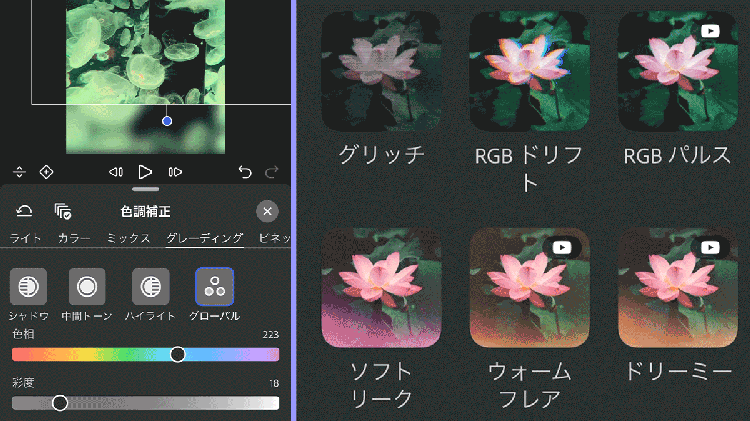Switch to the ライト tab
This screenshot has height=421, width=750.
tap(25, 238)
